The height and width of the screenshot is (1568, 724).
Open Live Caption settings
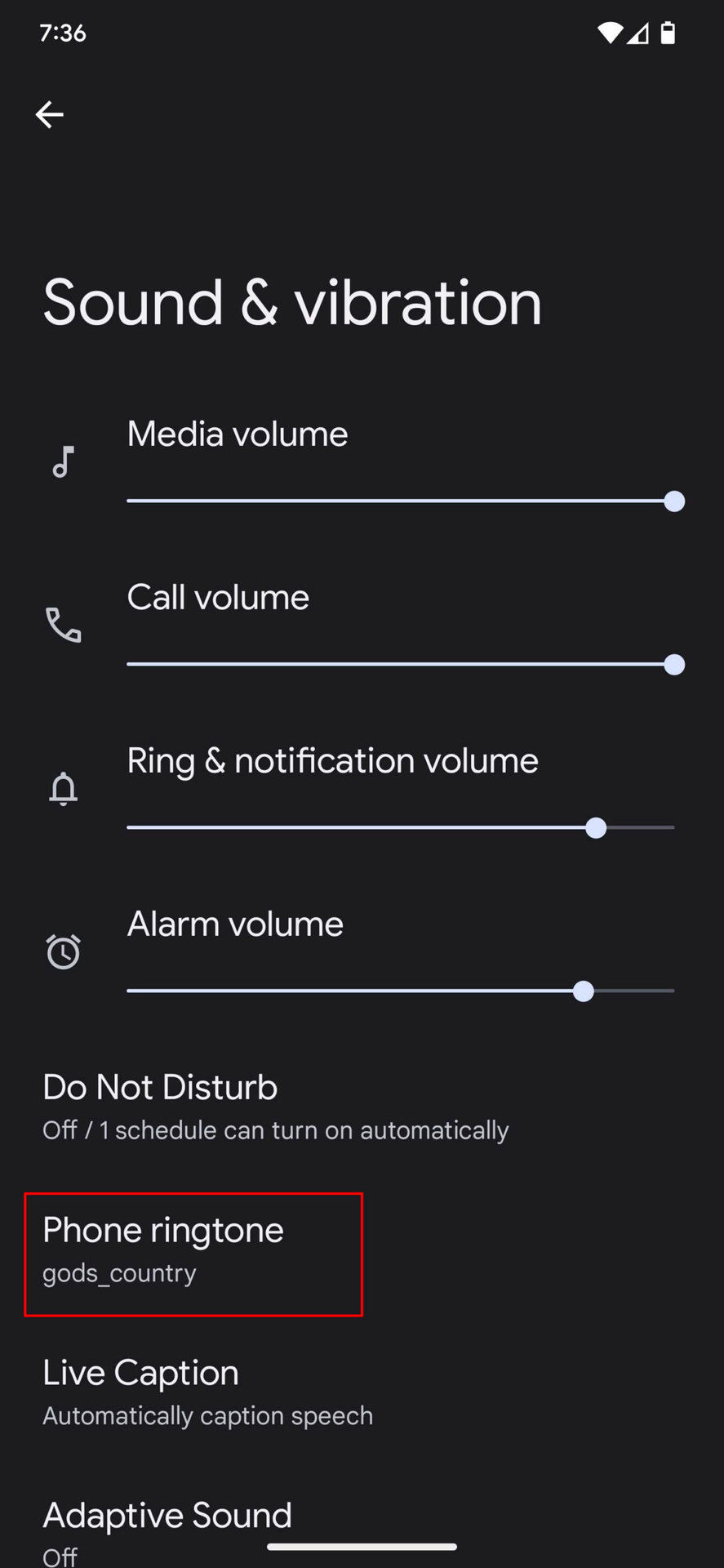(x=207, y=1392)
